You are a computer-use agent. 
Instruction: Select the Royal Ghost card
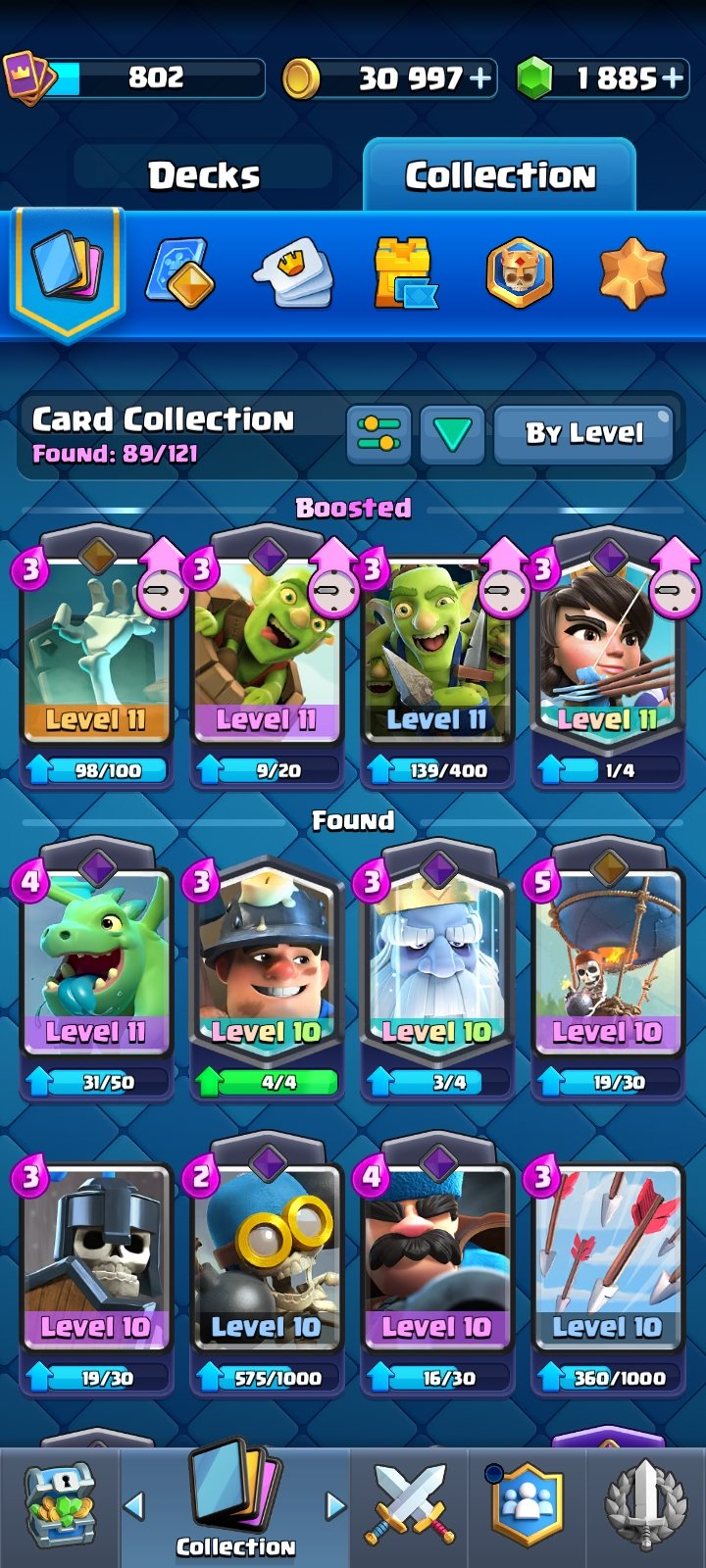click(437, 970)
